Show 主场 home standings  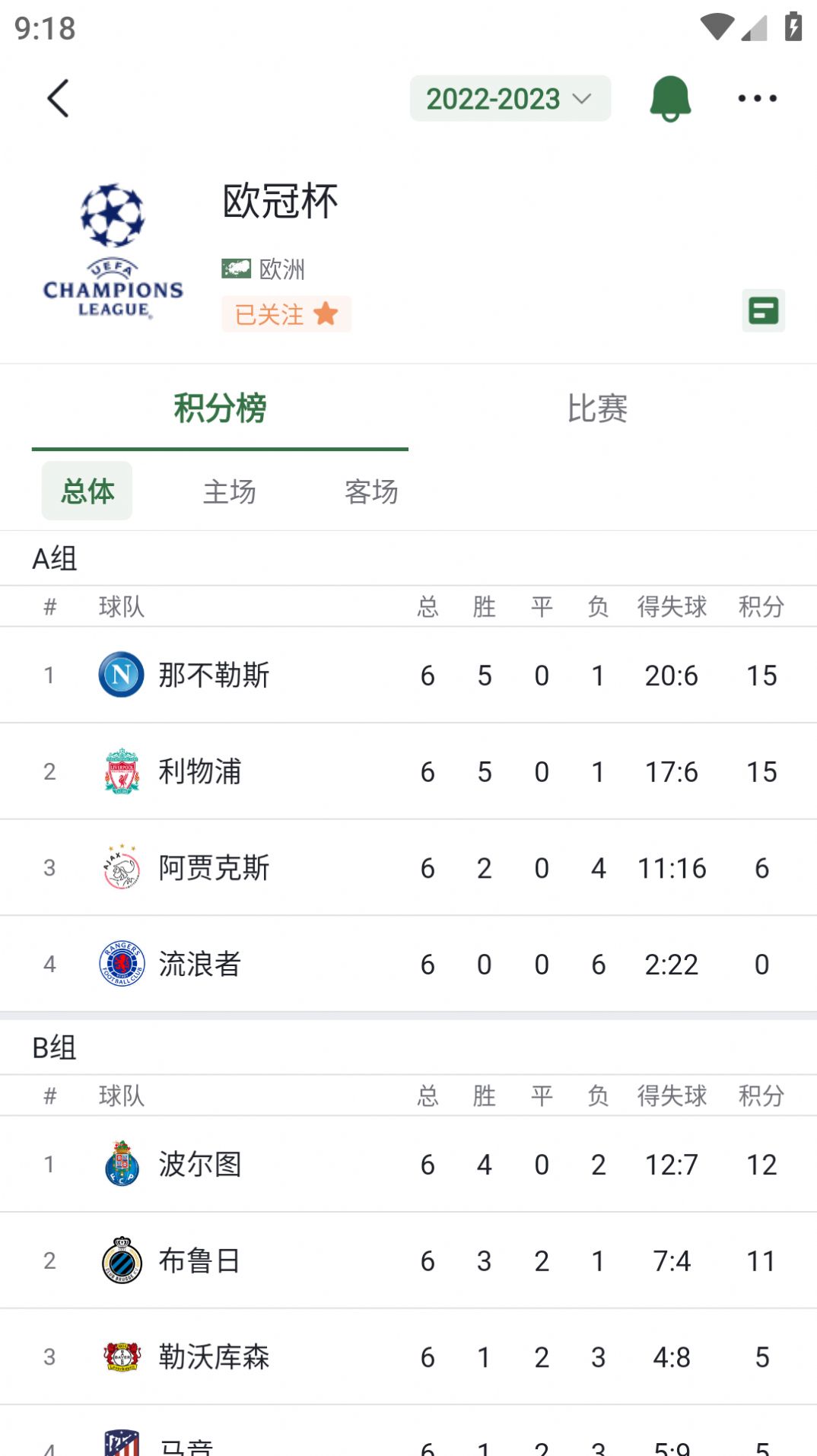[x=229, y=491]
